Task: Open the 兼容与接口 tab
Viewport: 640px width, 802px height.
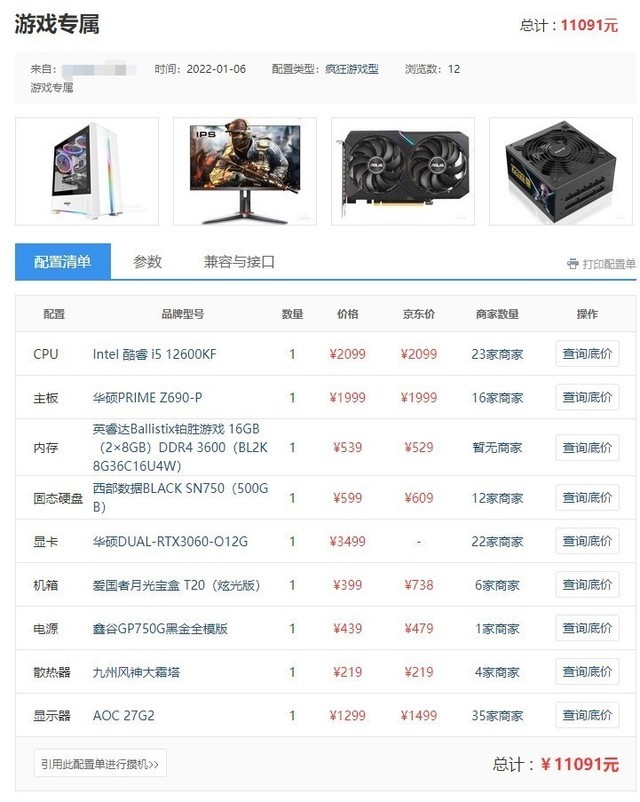Action: click(x=239, y=262)
